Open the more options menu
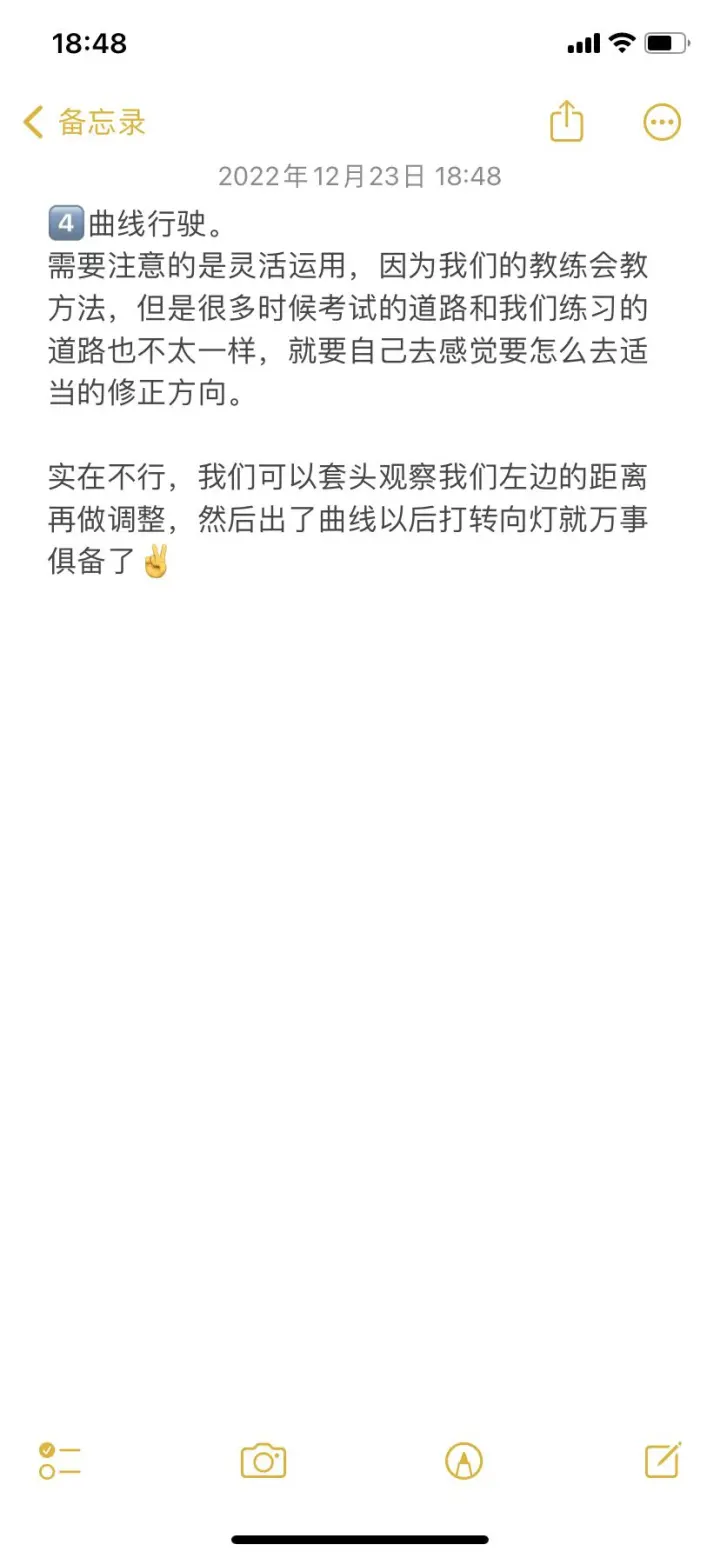Screen dimensions: 720x1558 tap(661, 122)
